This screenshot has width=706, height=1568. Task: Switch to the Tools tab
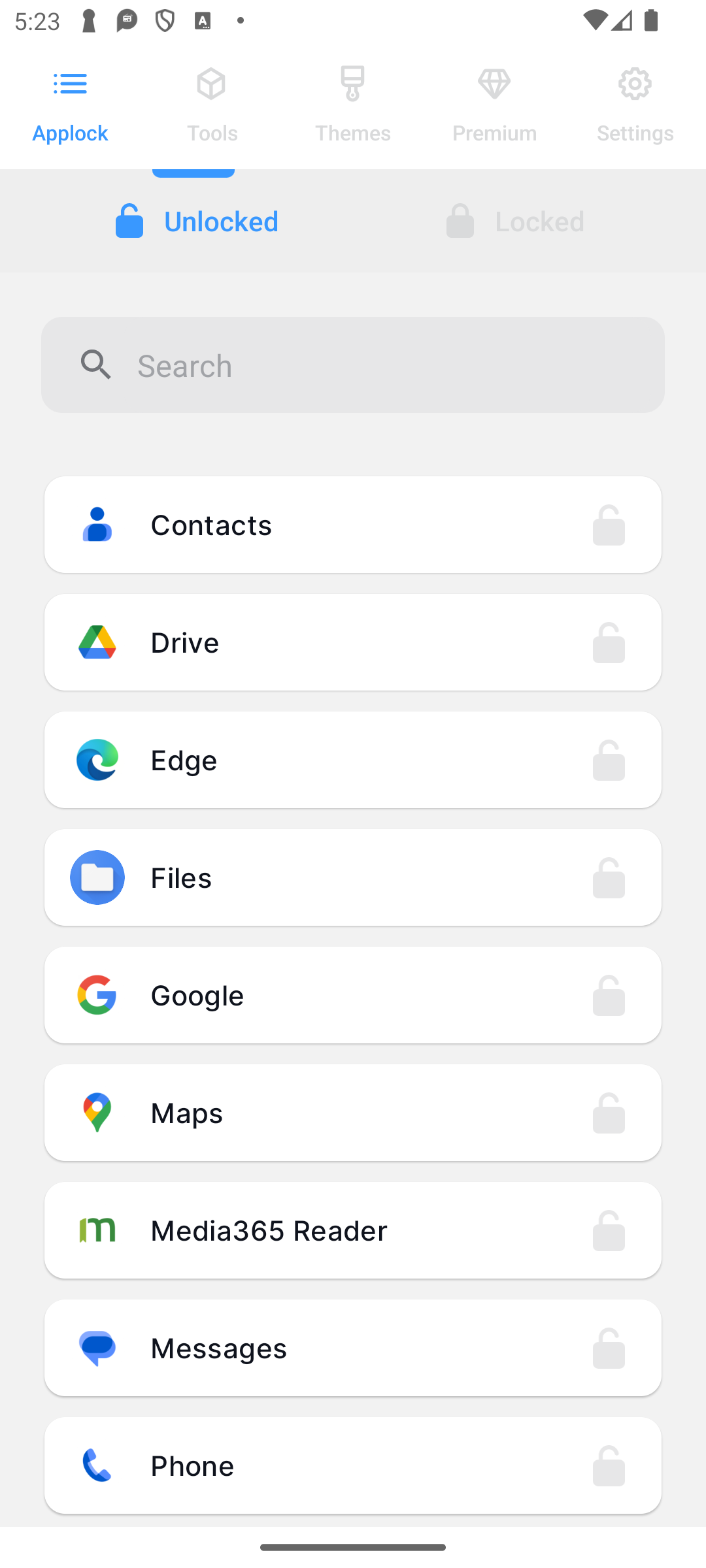[x=212, y=106]
